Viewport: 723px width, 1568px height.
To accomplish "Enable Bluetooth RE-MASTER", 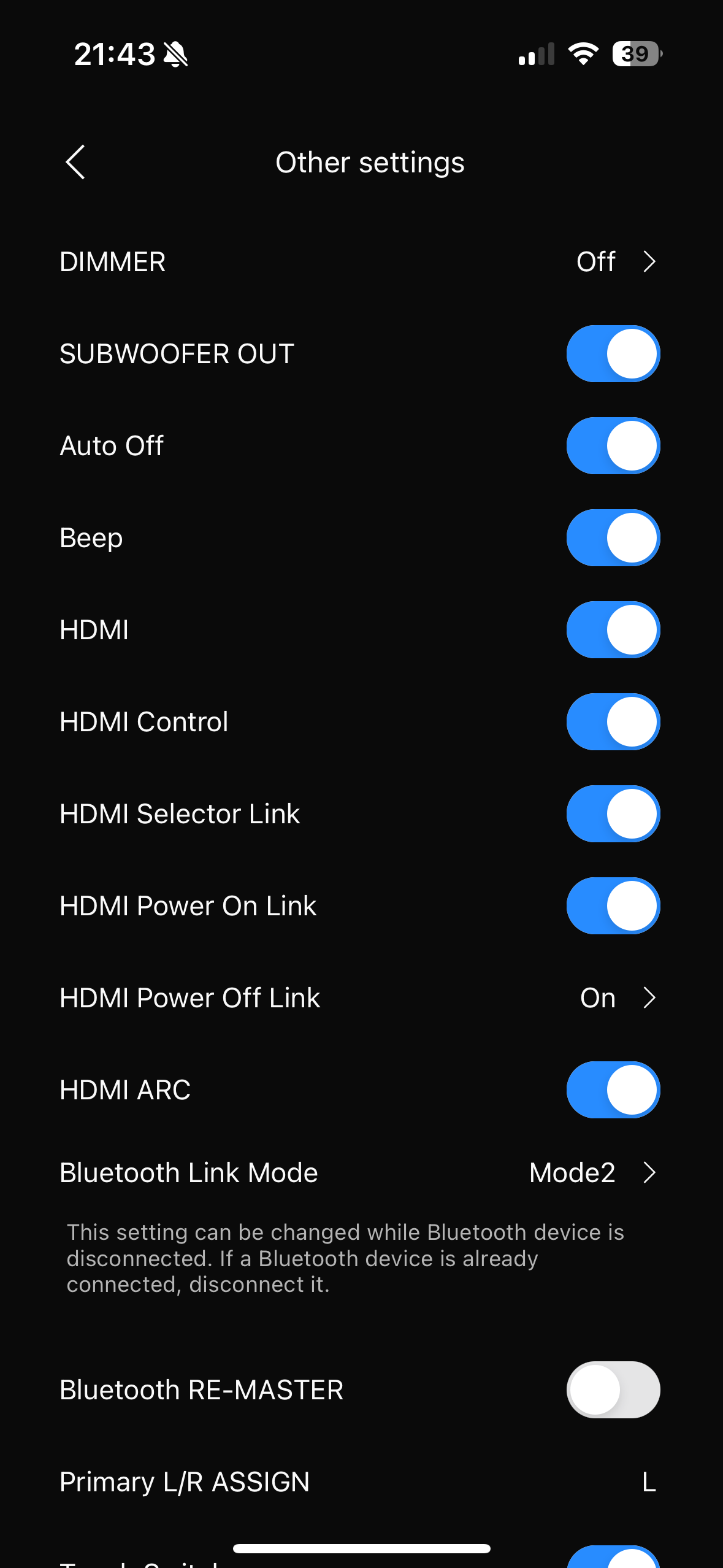I will coord(613,1390).
